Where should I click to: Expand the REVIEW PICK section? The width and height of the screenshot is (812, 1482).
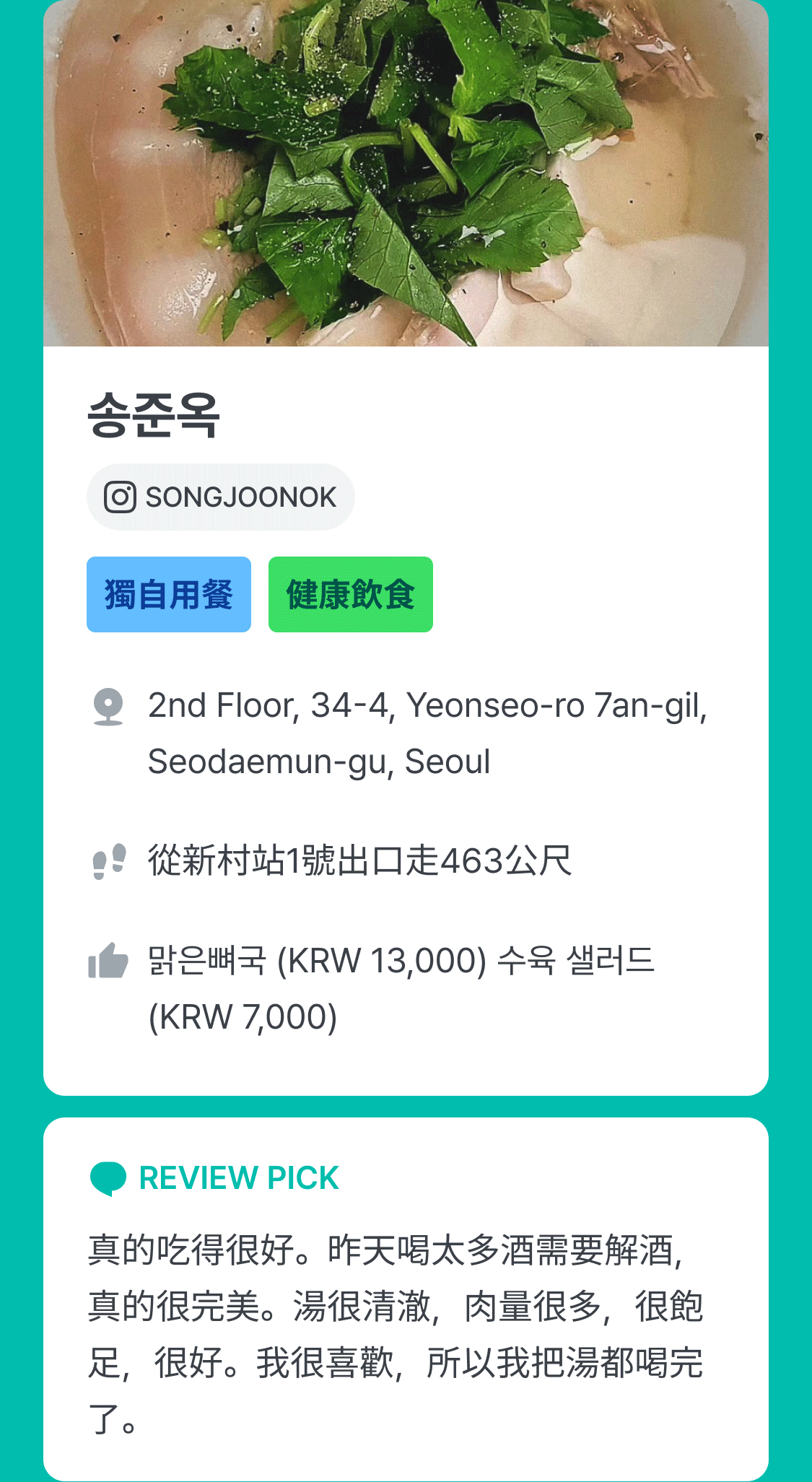point(406,1299)
